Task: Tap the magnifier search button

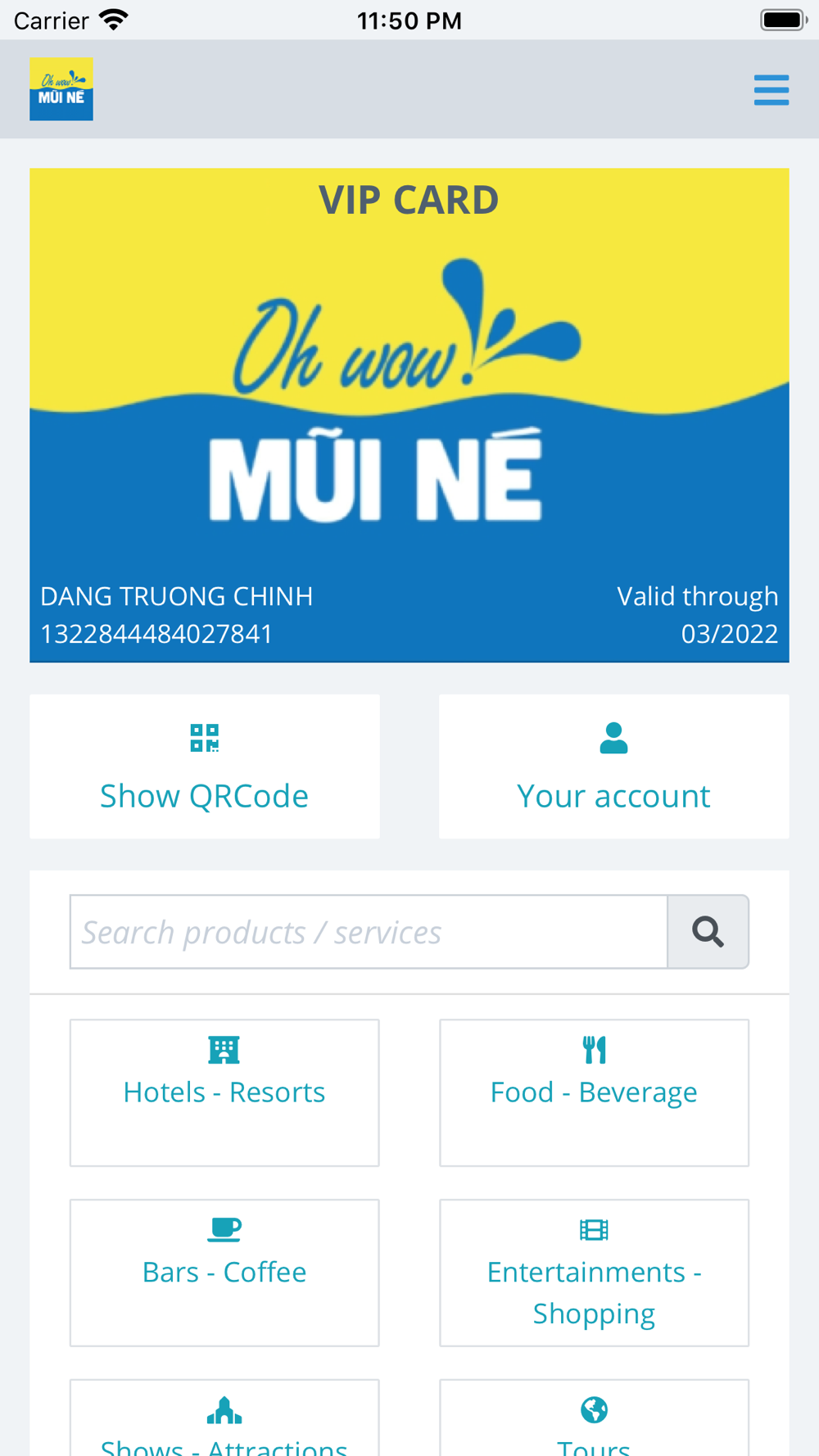Action: pos(708,932)
